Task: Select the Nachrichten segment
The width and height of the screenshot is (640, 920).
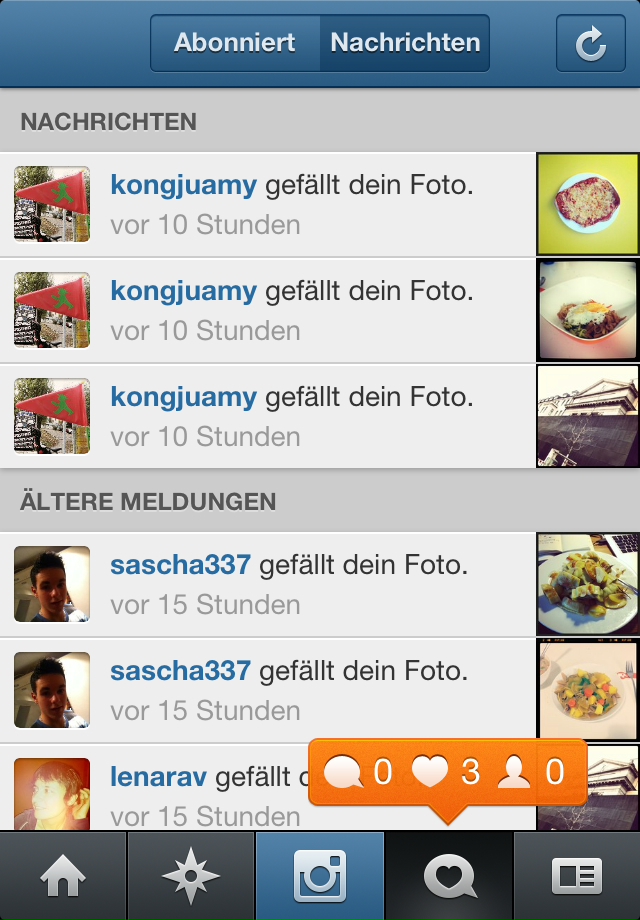Action: [x=405, y=43]
